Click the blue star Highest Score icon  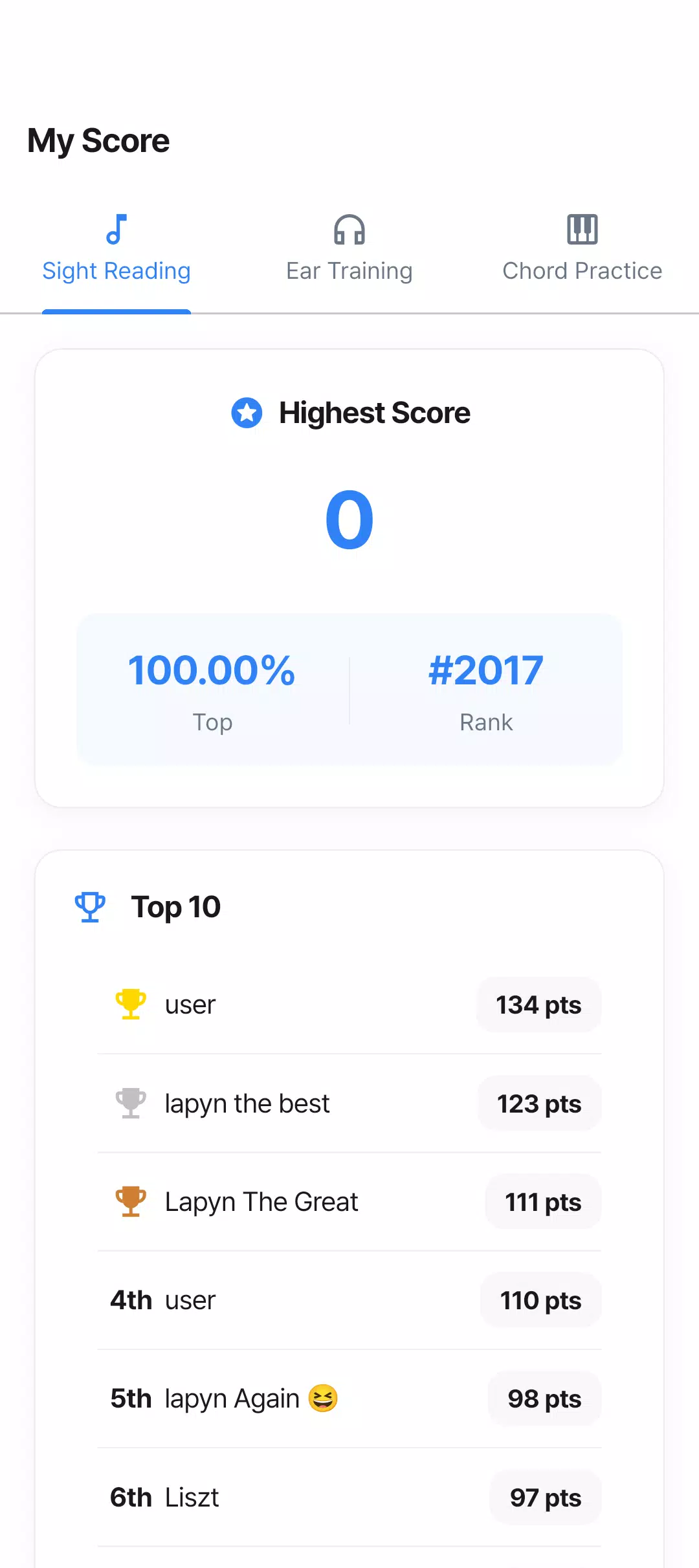point(247,413)
